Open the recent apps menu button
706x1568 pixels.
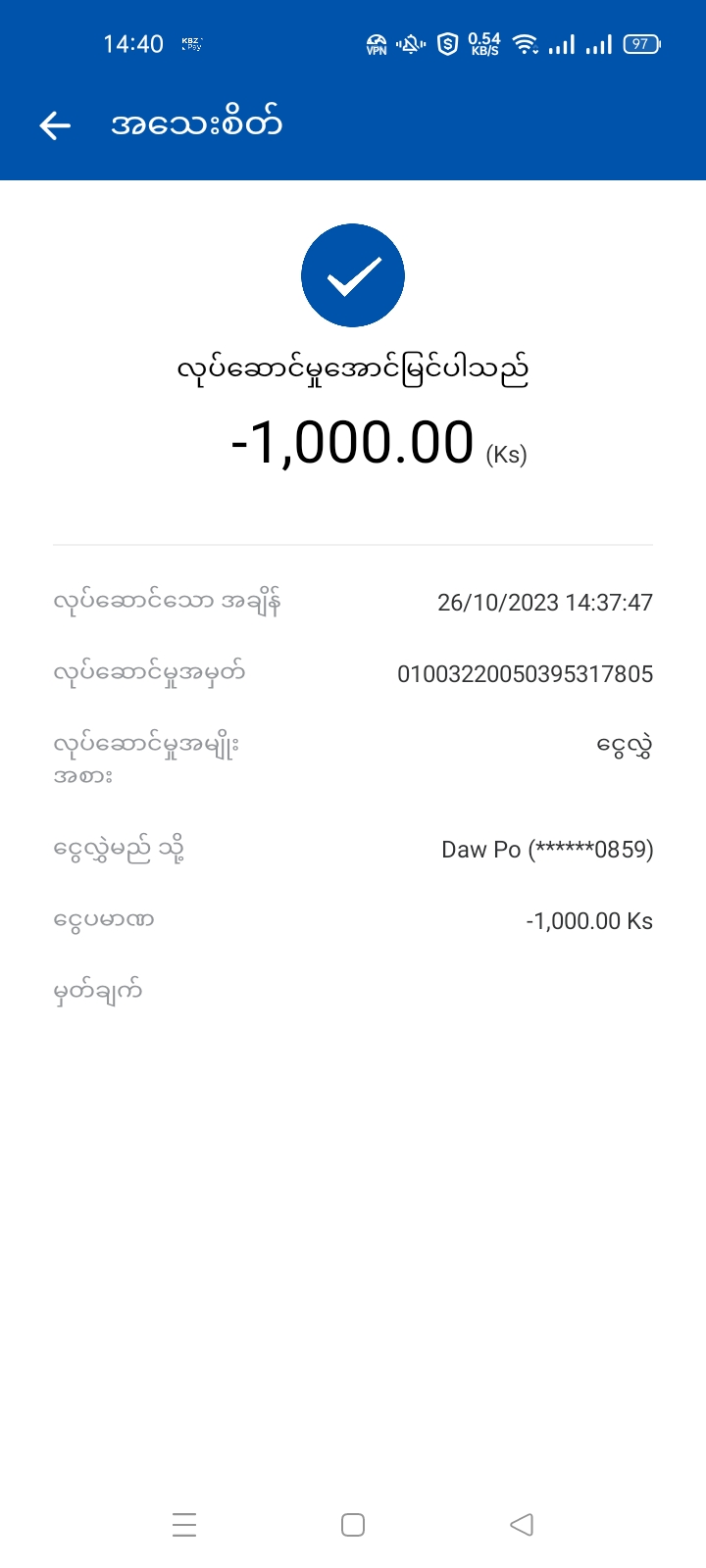click(184, 1524)
